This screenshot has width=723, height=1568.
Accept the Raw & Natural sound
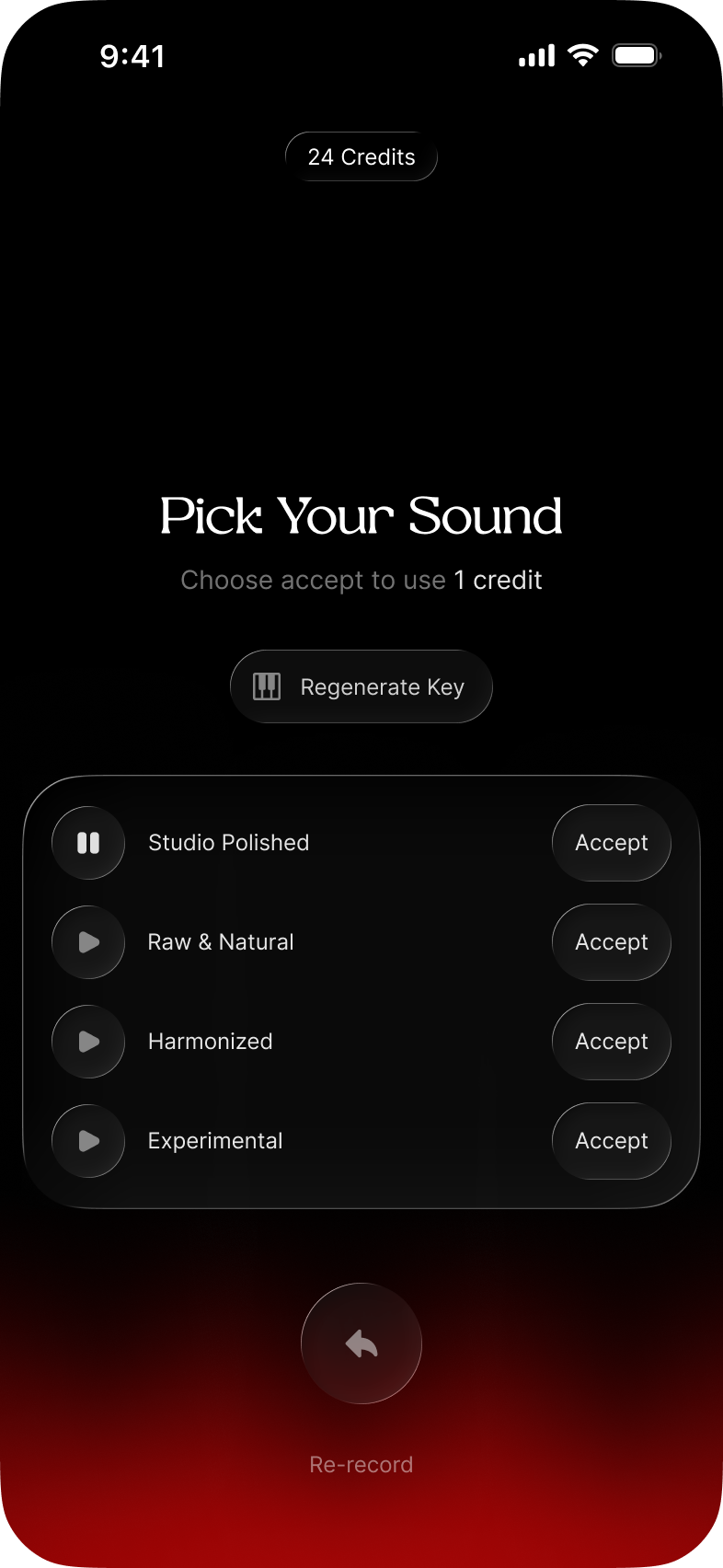coord(611,942)
